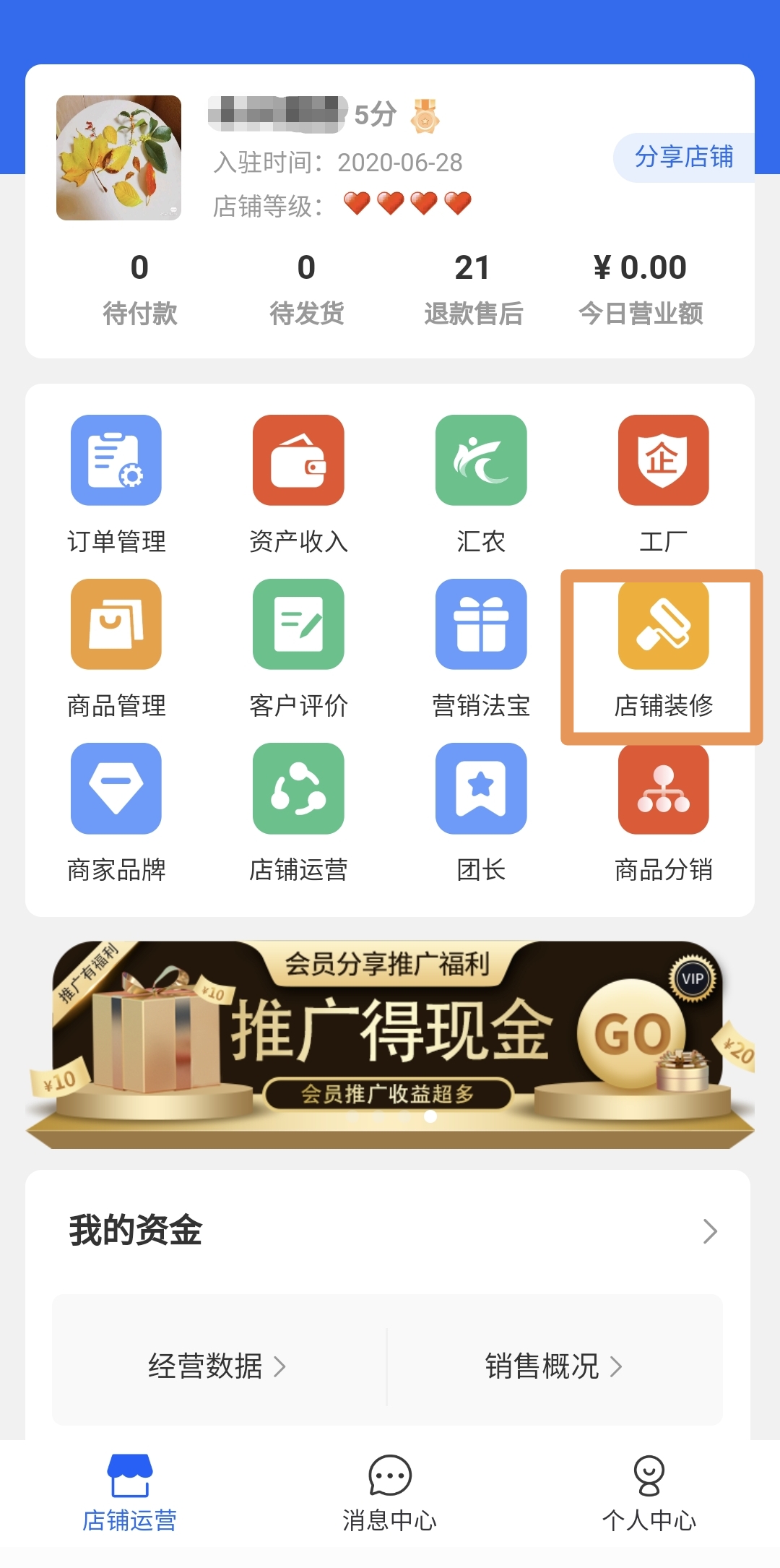The width and height of the screenshot is (780, 1568).
Task: View 客户评价 customer reviews
Action: click(x=298, y=624)
